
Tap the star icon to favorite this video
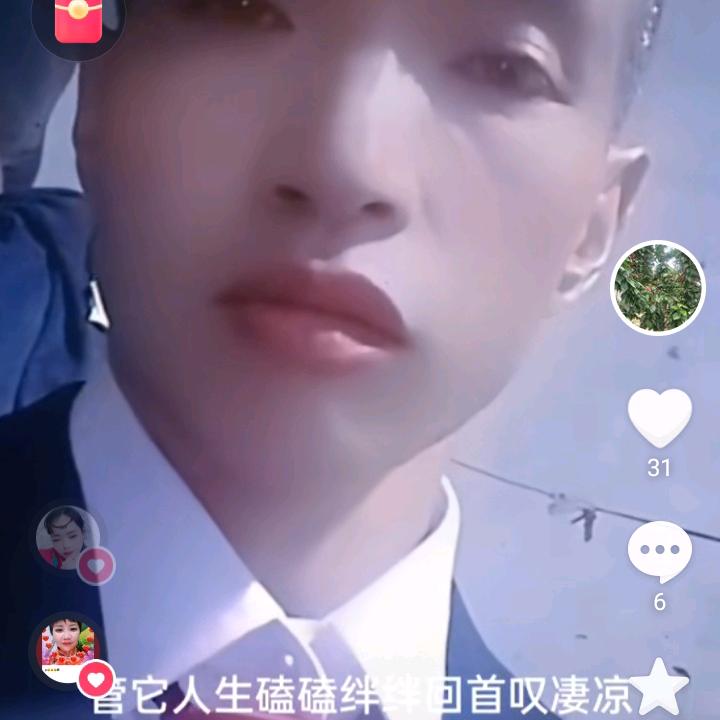(659, 688)
